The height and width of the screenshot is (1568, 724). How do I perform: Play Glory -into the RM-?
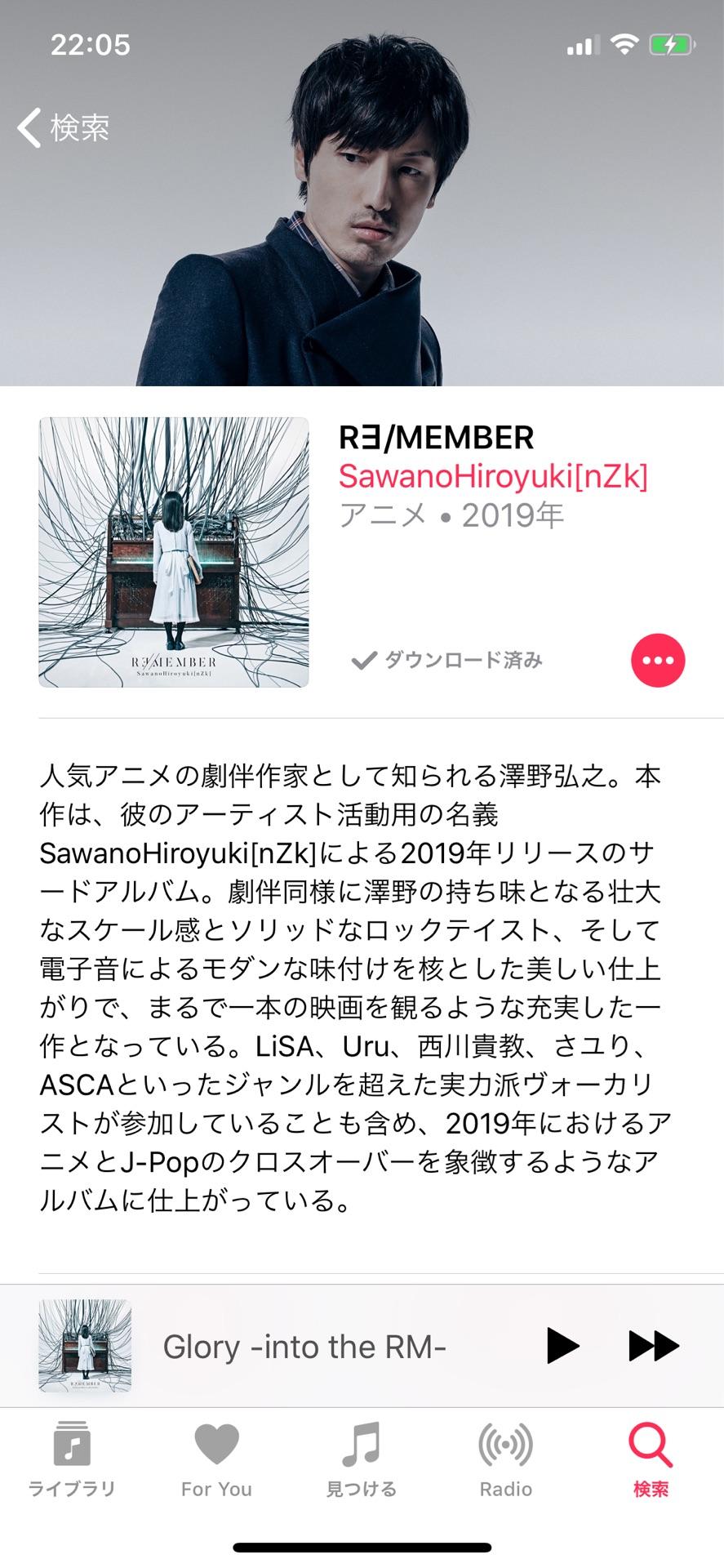pyautogui.click(x=562, y=1346)
